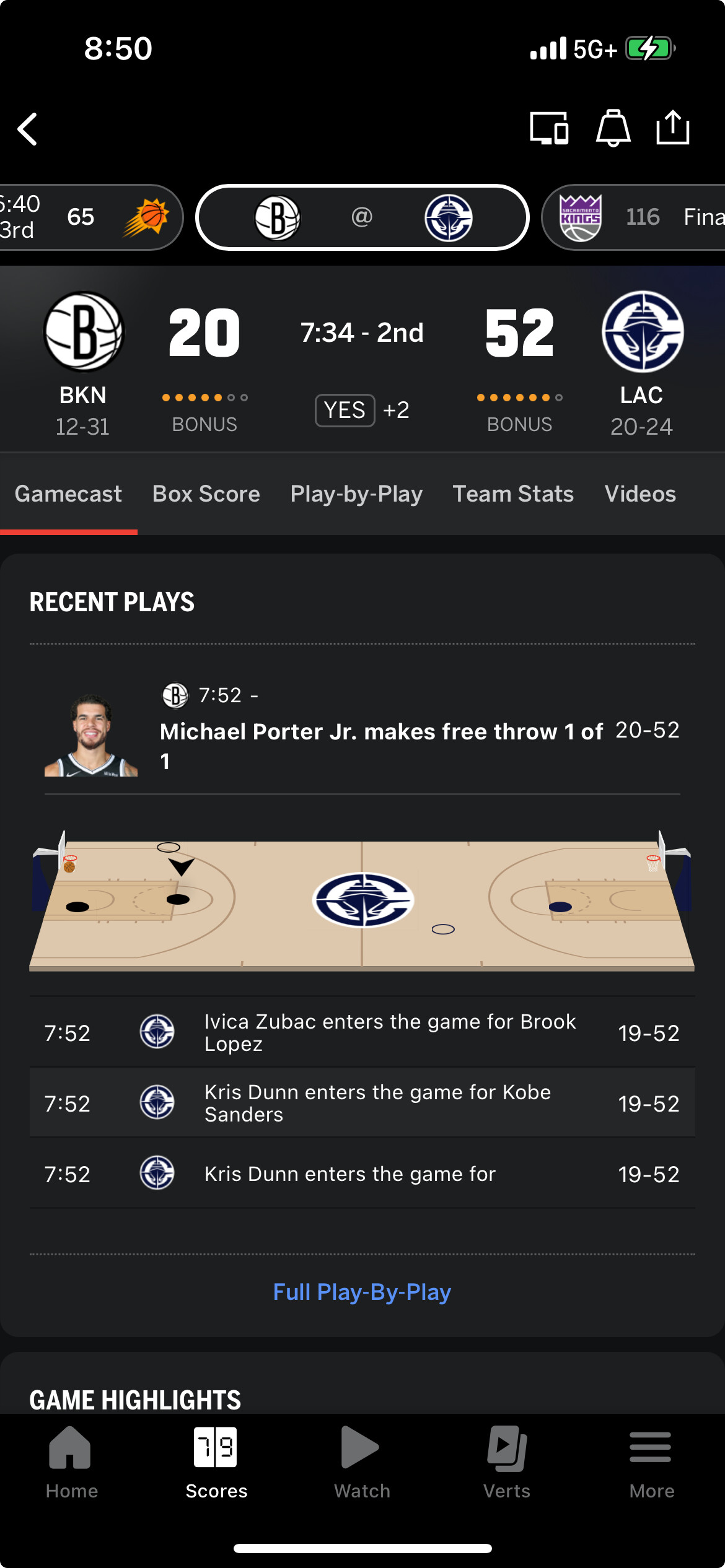Switch to the Suns game chip
The width and height of the screenshot is (725, 1568).
[x=87, y=217]
